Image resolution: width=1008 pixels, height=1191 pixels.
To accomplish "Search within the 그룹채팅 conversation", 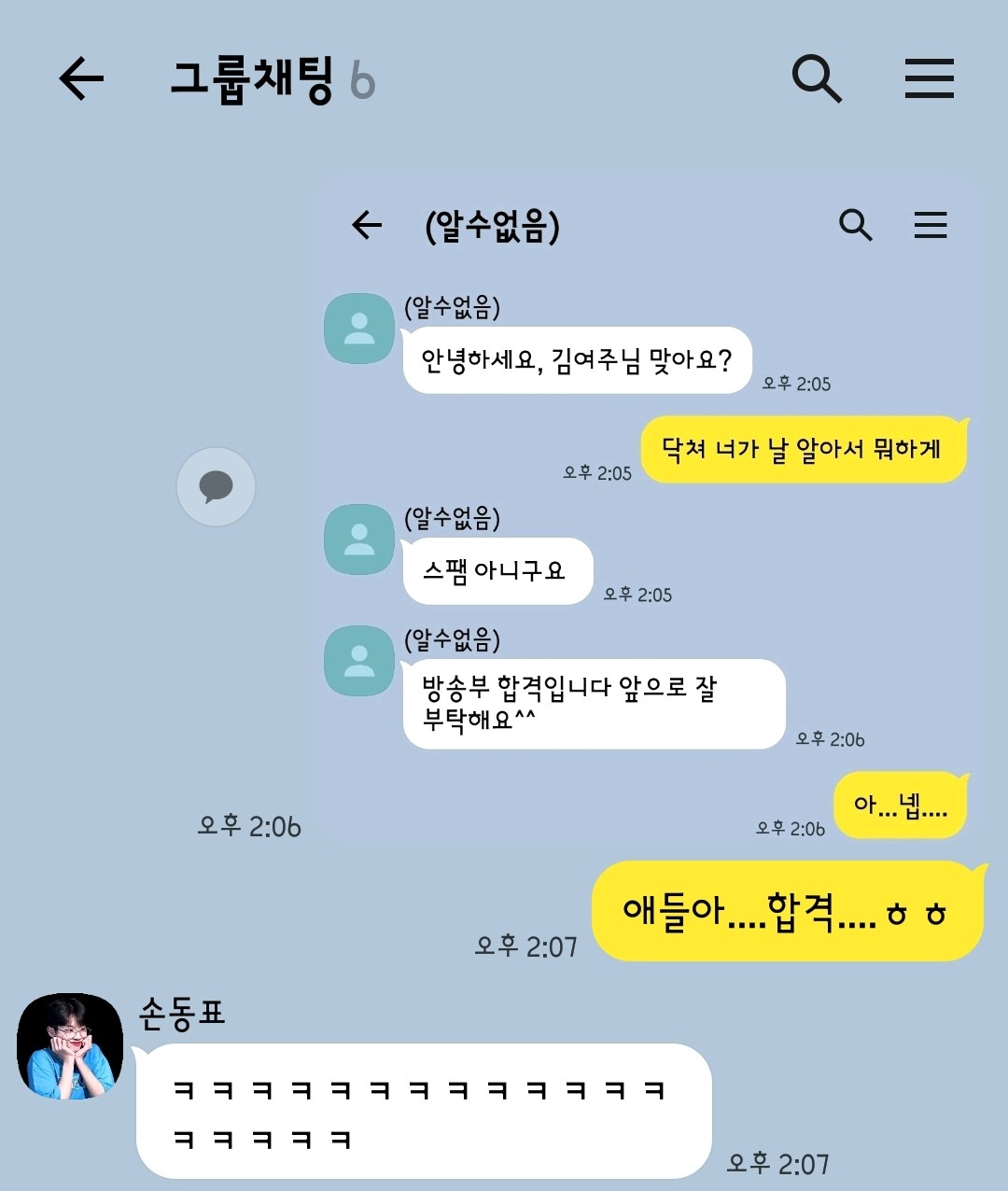I will pyautogui.click(x=817, y=78).
